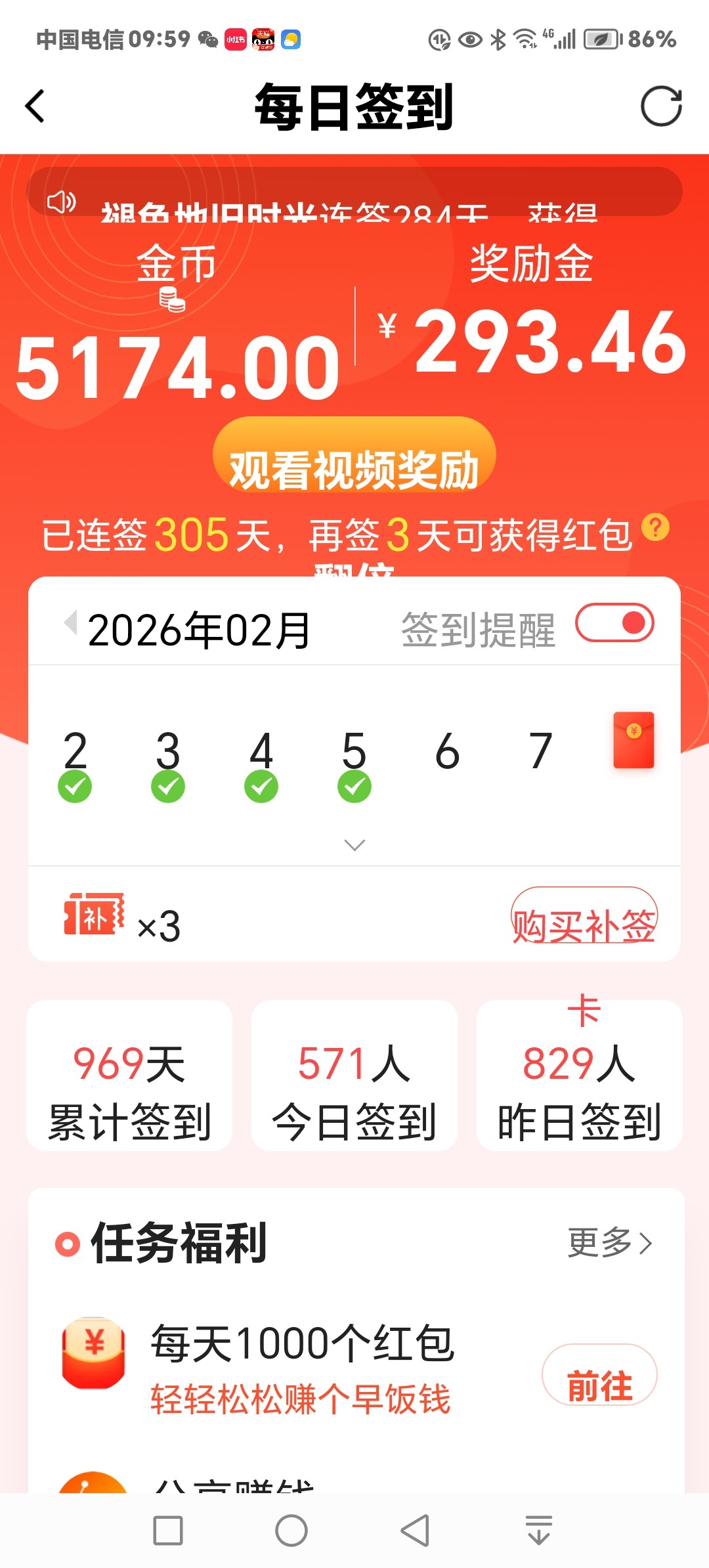Go to the phone home screen
Image resolution: width=709 pixels, height=1568 pixels.
pos(291,1531)
